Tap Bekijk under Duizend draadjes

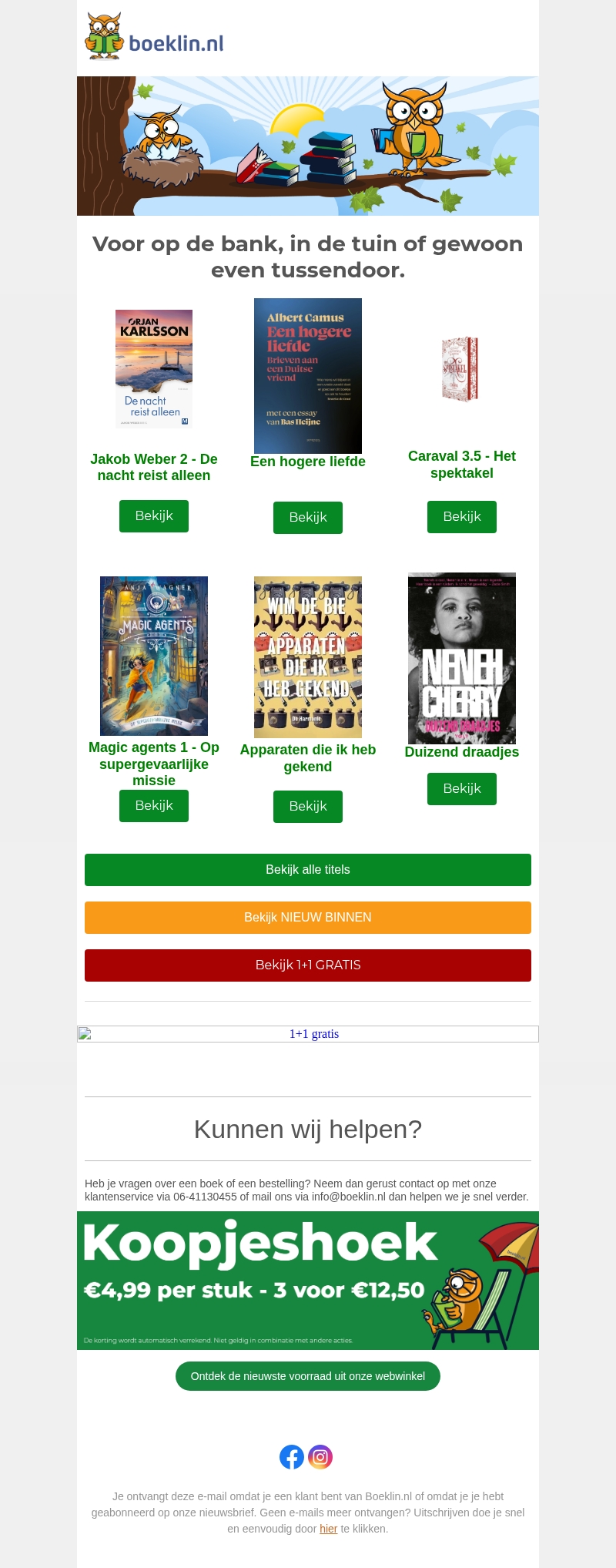tap(462, 788)
